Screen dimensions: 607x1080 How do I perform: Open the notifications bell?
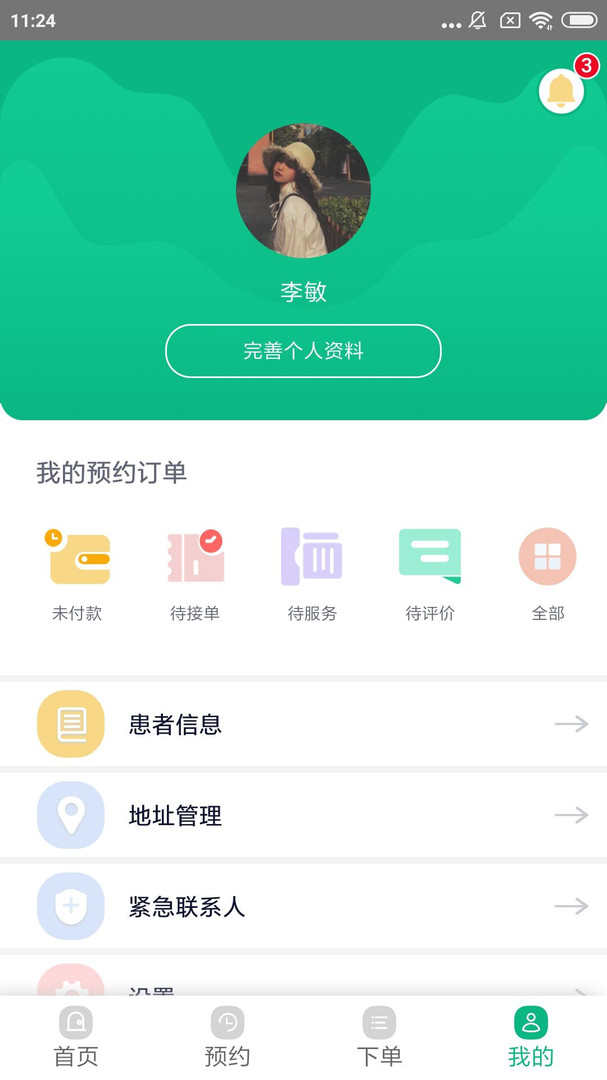562,91
